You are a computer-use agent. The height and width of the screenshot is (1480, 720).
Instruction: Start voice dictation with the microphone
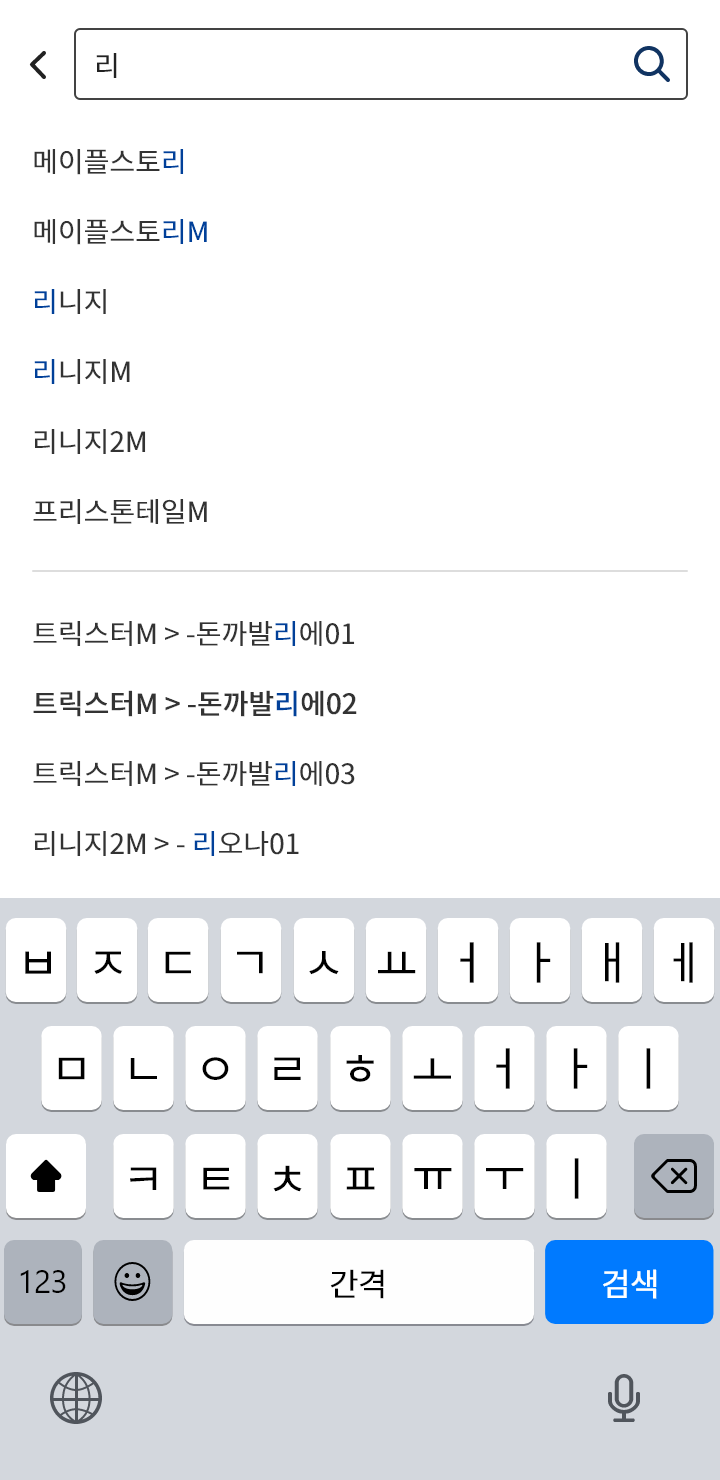[x=624, y=1397]
